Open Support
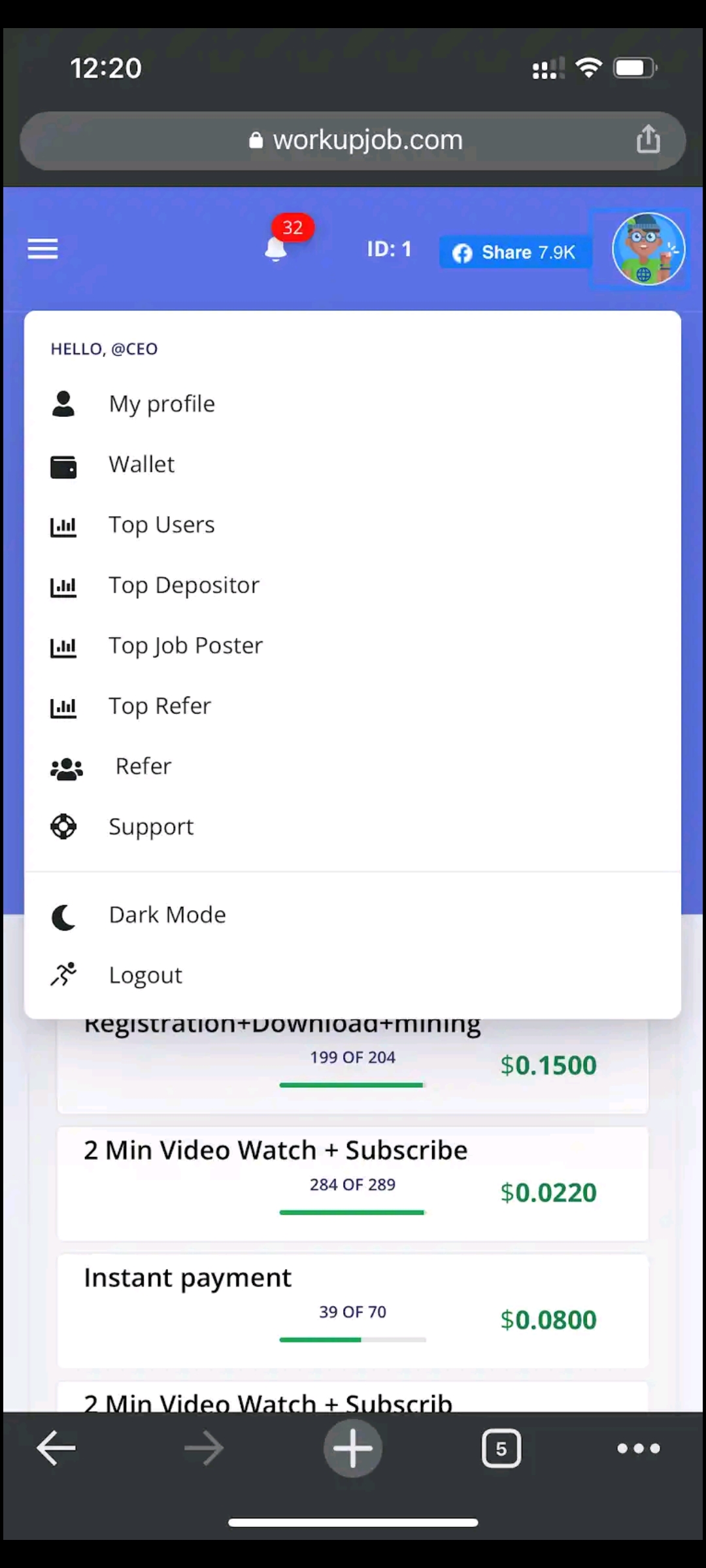 (x=352, y=827)
